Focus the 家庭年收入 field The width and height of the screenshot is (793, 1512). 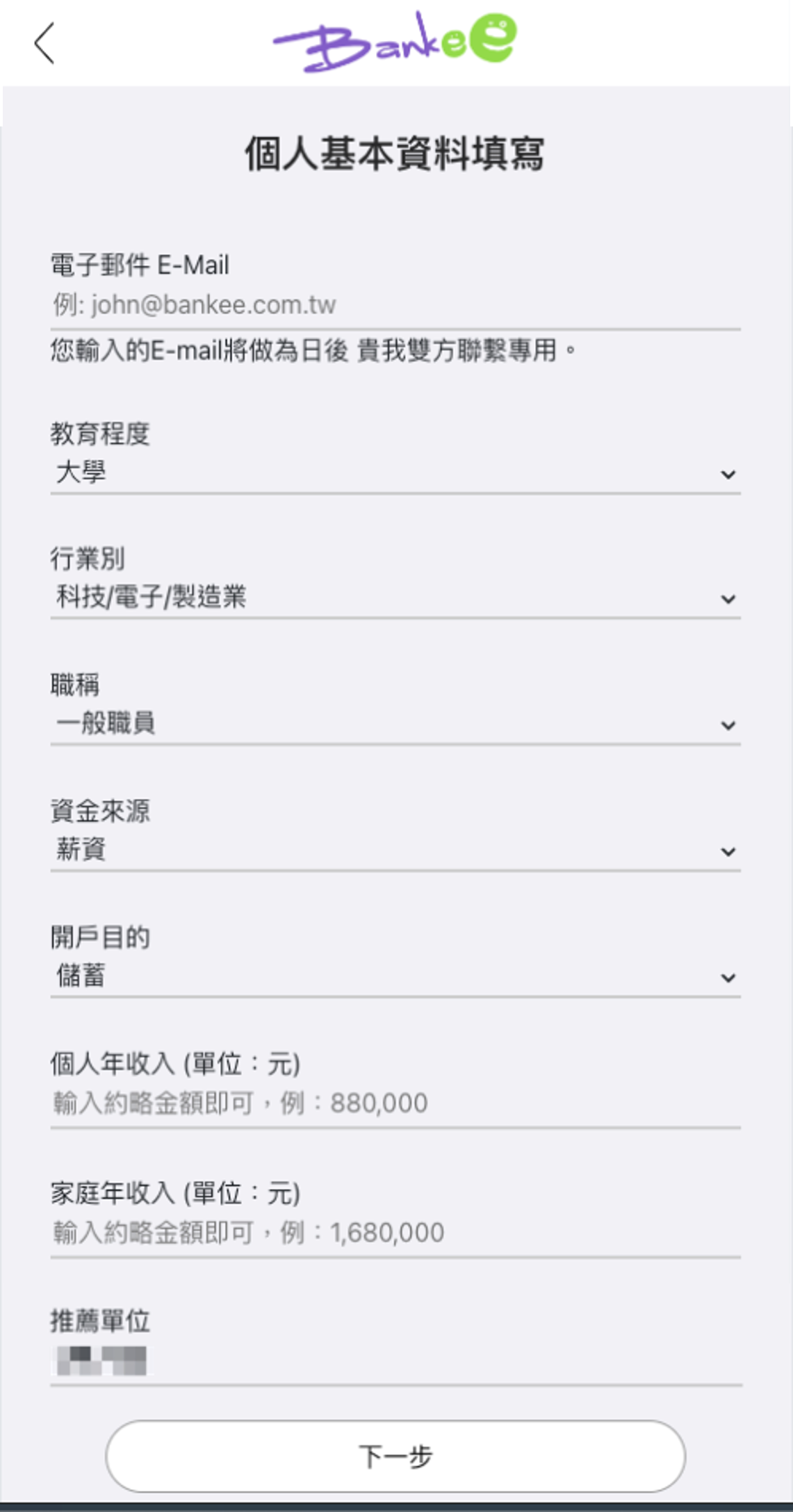coord(395,1233)
